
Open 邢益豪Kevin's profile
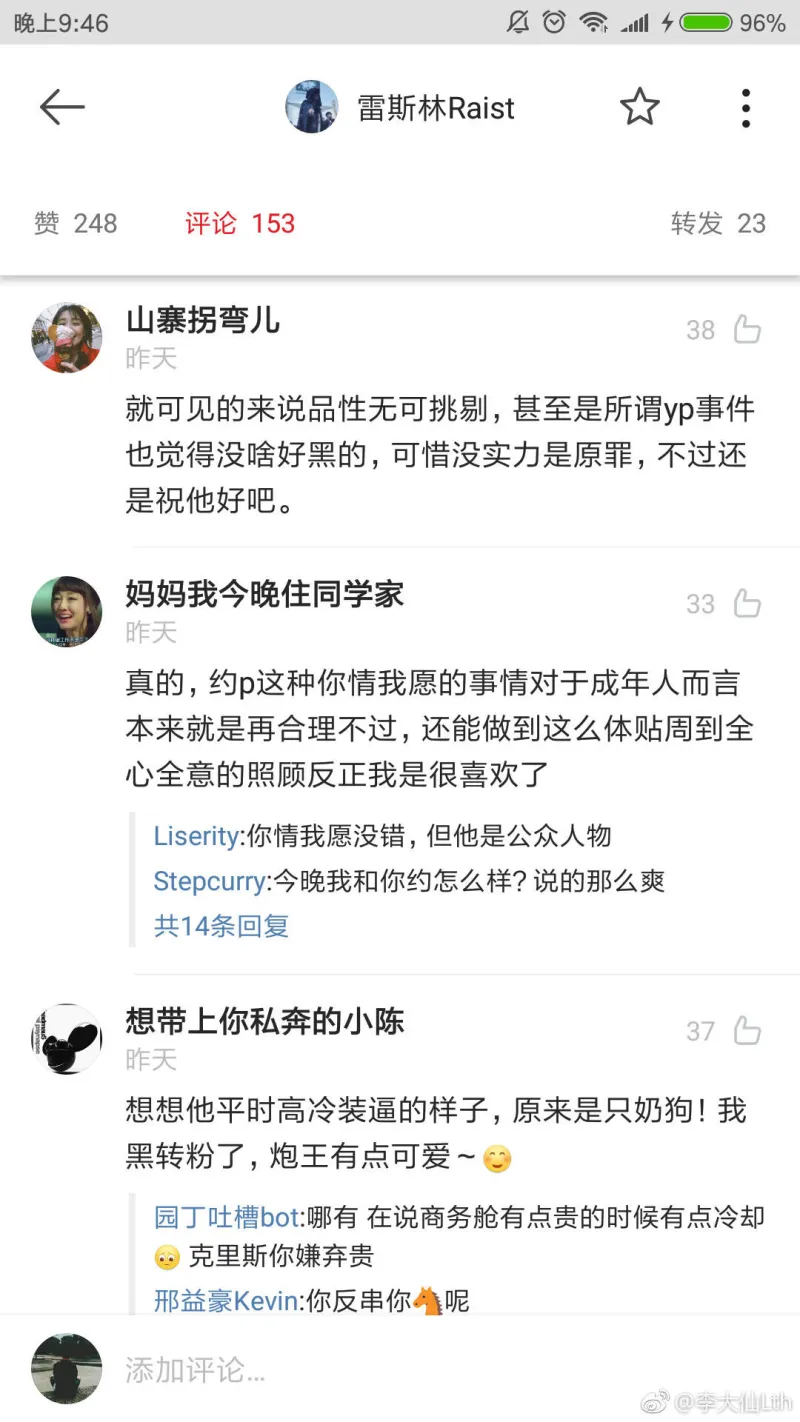(226, 1300)
